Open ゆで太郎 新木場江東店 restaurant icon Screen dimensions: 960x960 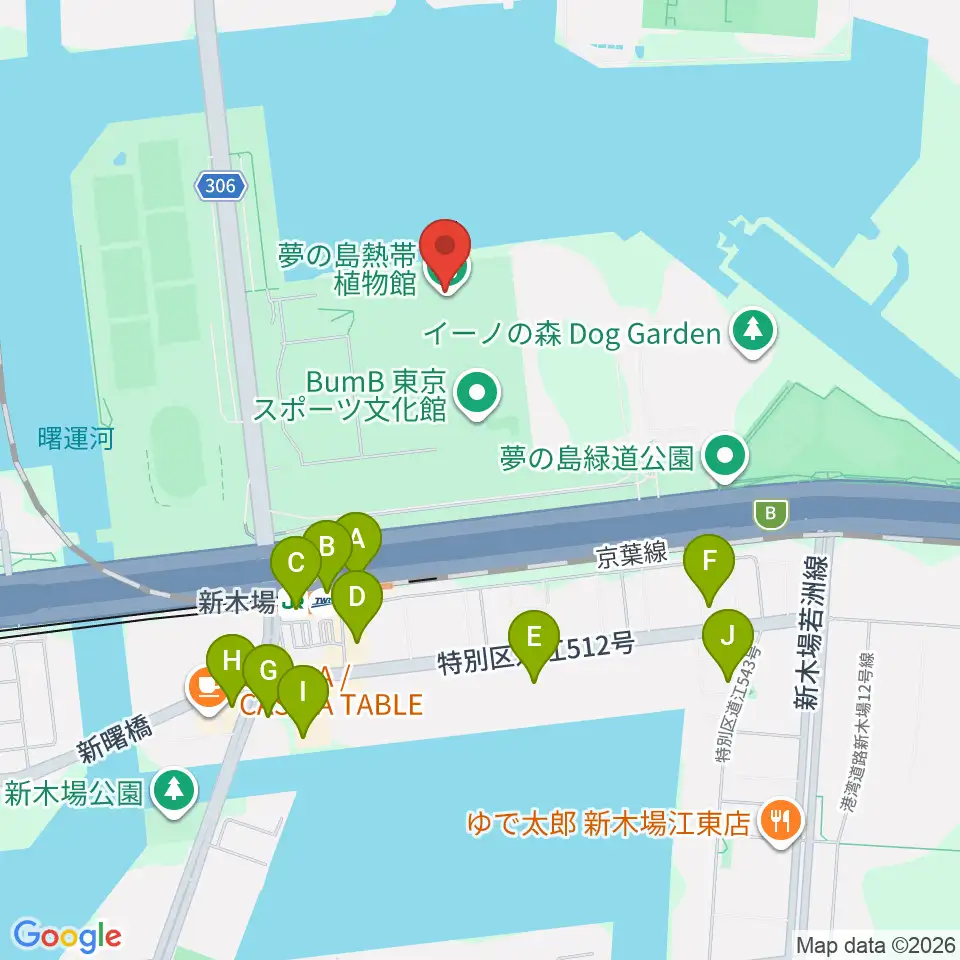pyautogui.click(x=780, y=820)
